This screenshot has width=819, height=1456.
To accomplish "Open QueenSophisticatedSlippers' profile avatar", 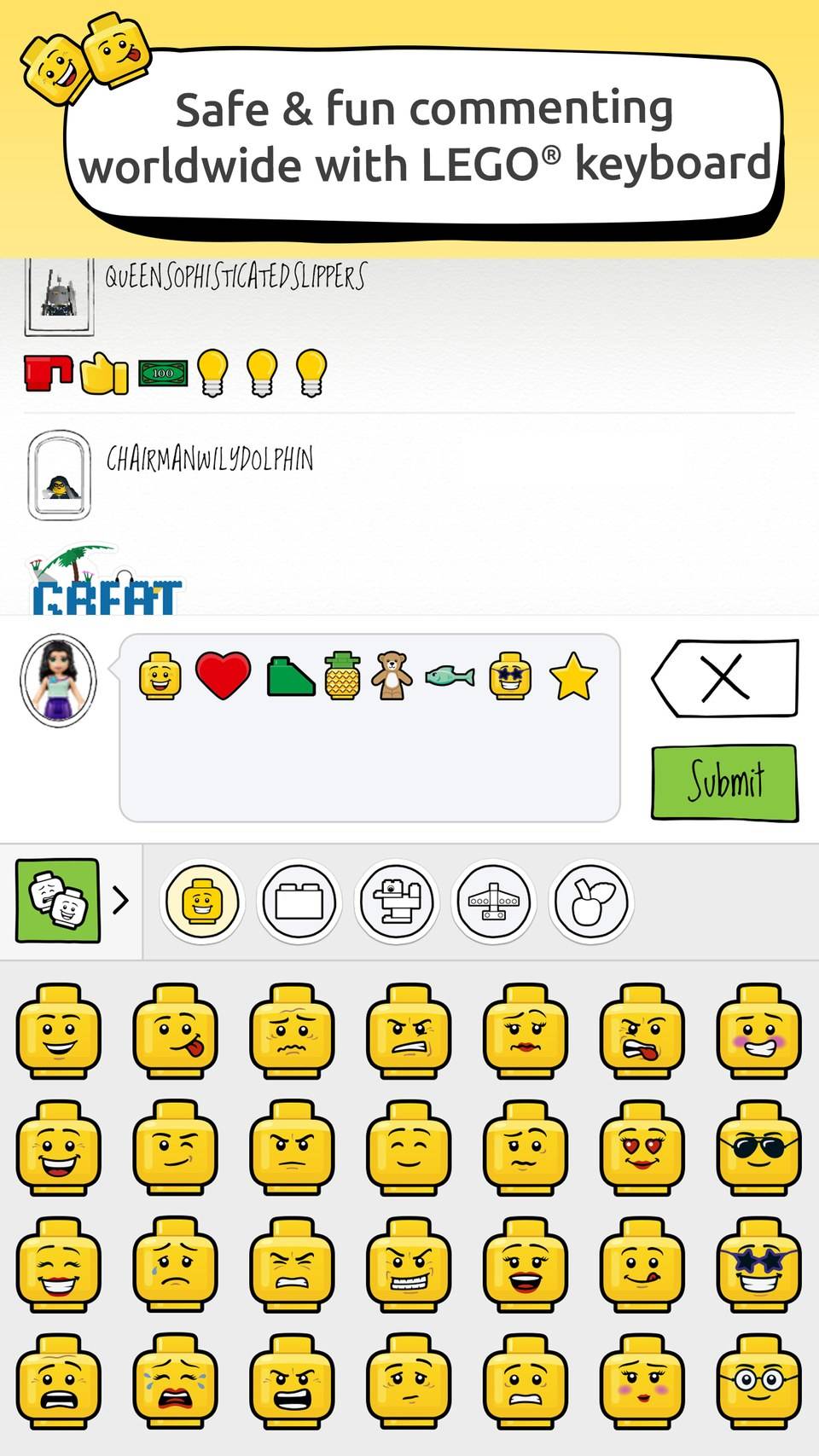I will click(x=59, y=295).
